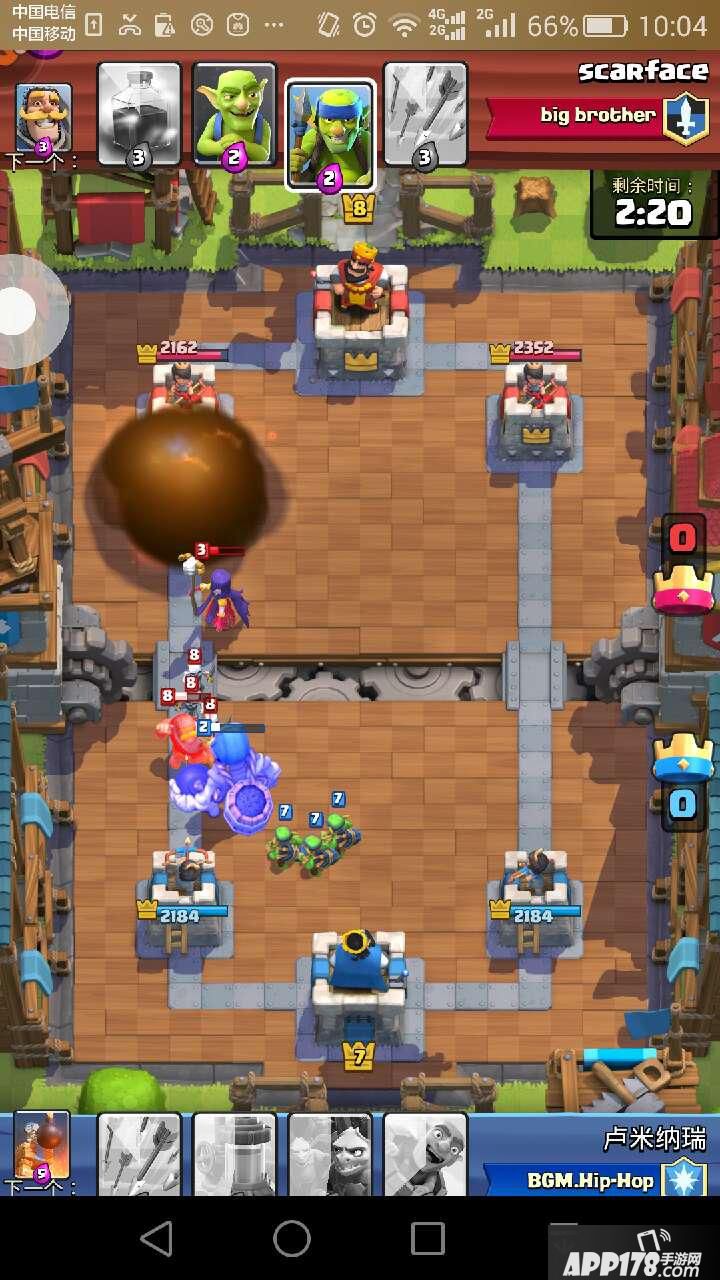The width and height of the screenshot is (720, 1280).
Task: Go back with the navigation bar's back button
Action: click(156, 1239)
